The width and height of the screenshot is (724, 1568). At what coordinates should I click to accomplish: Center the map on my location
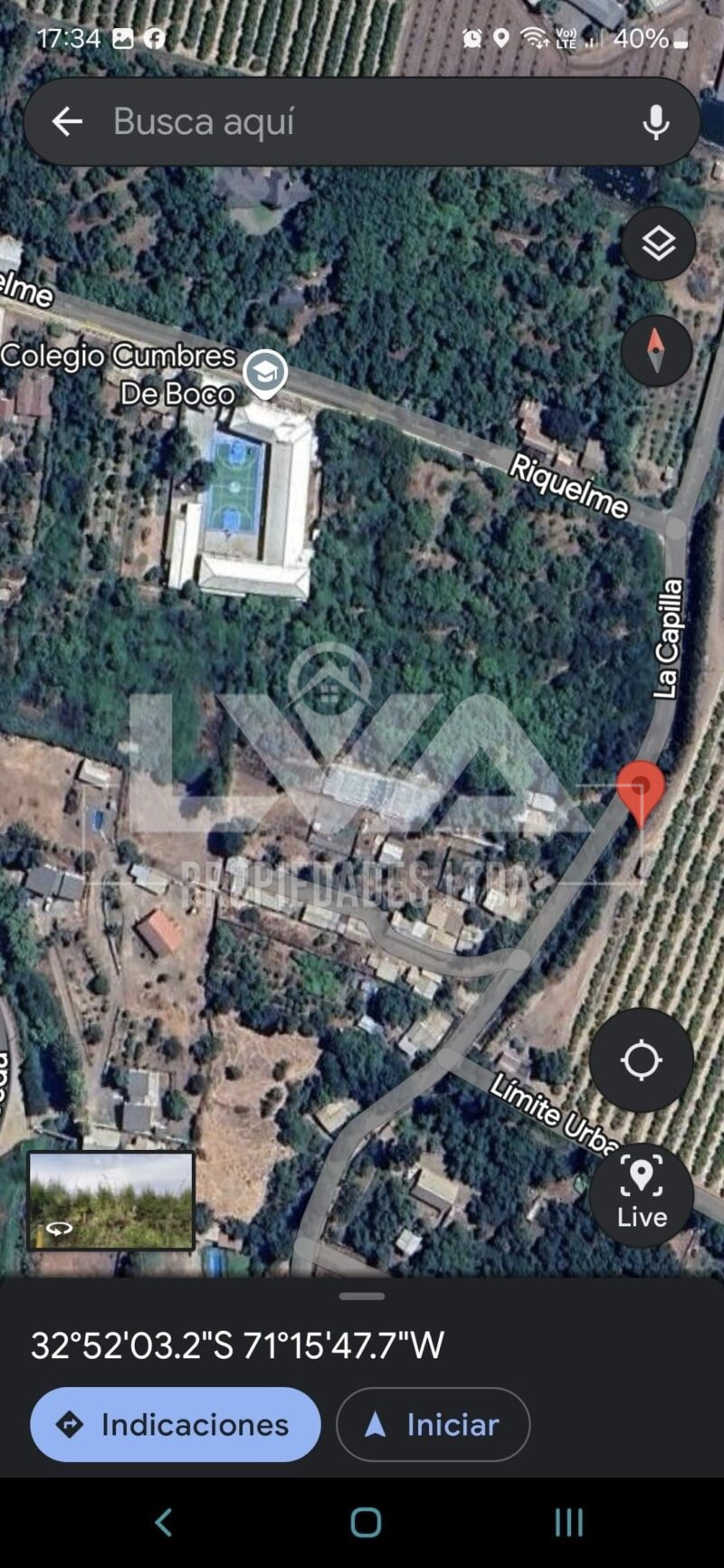(641, 1060)
